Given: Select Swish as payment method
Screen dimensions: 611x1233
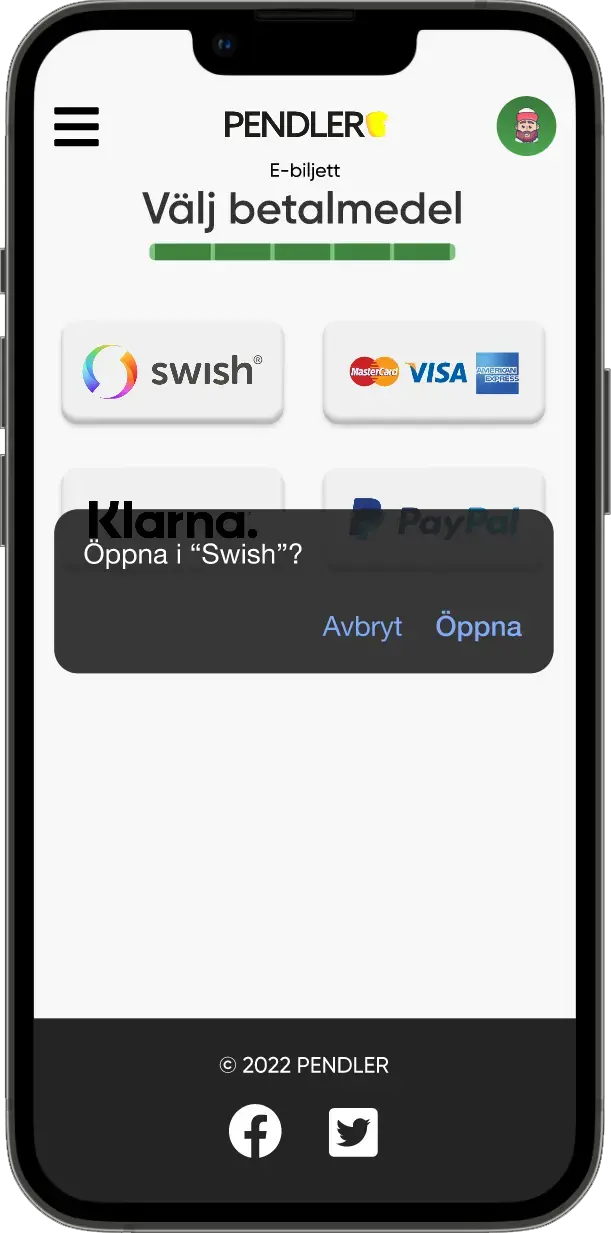Looking at the screenshot, I should pyautogui.click(x=172, y=372).
